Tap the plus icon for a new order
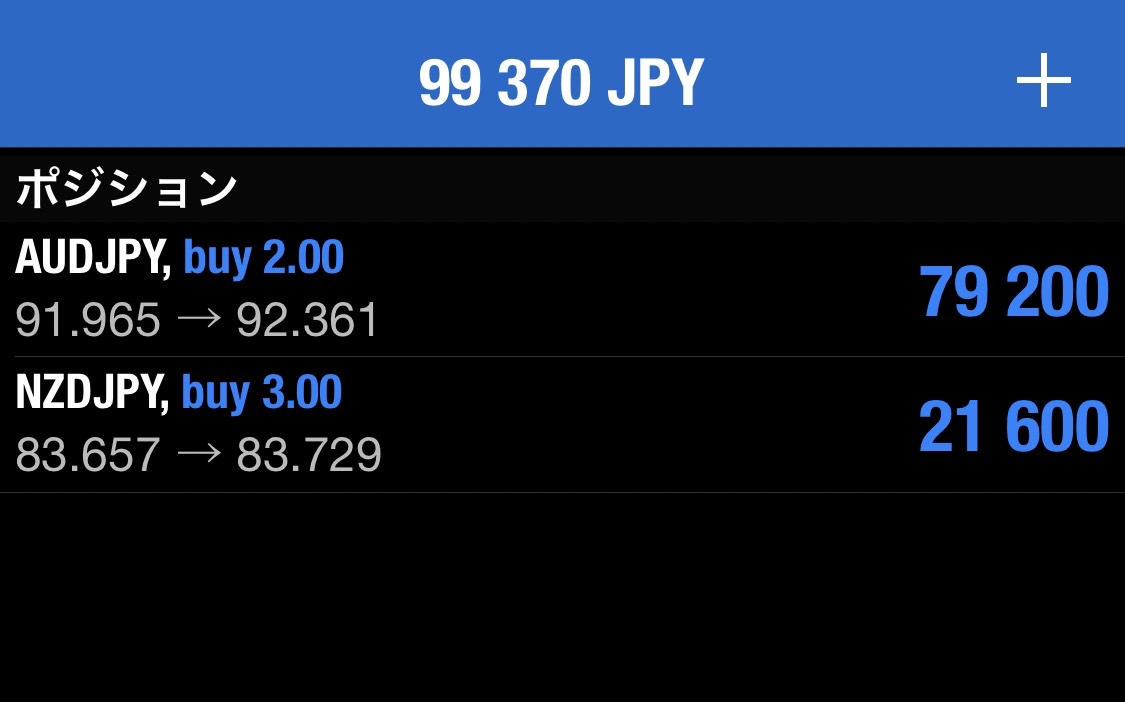The width and height of the screenshot is (1125, 702). 1043,81
